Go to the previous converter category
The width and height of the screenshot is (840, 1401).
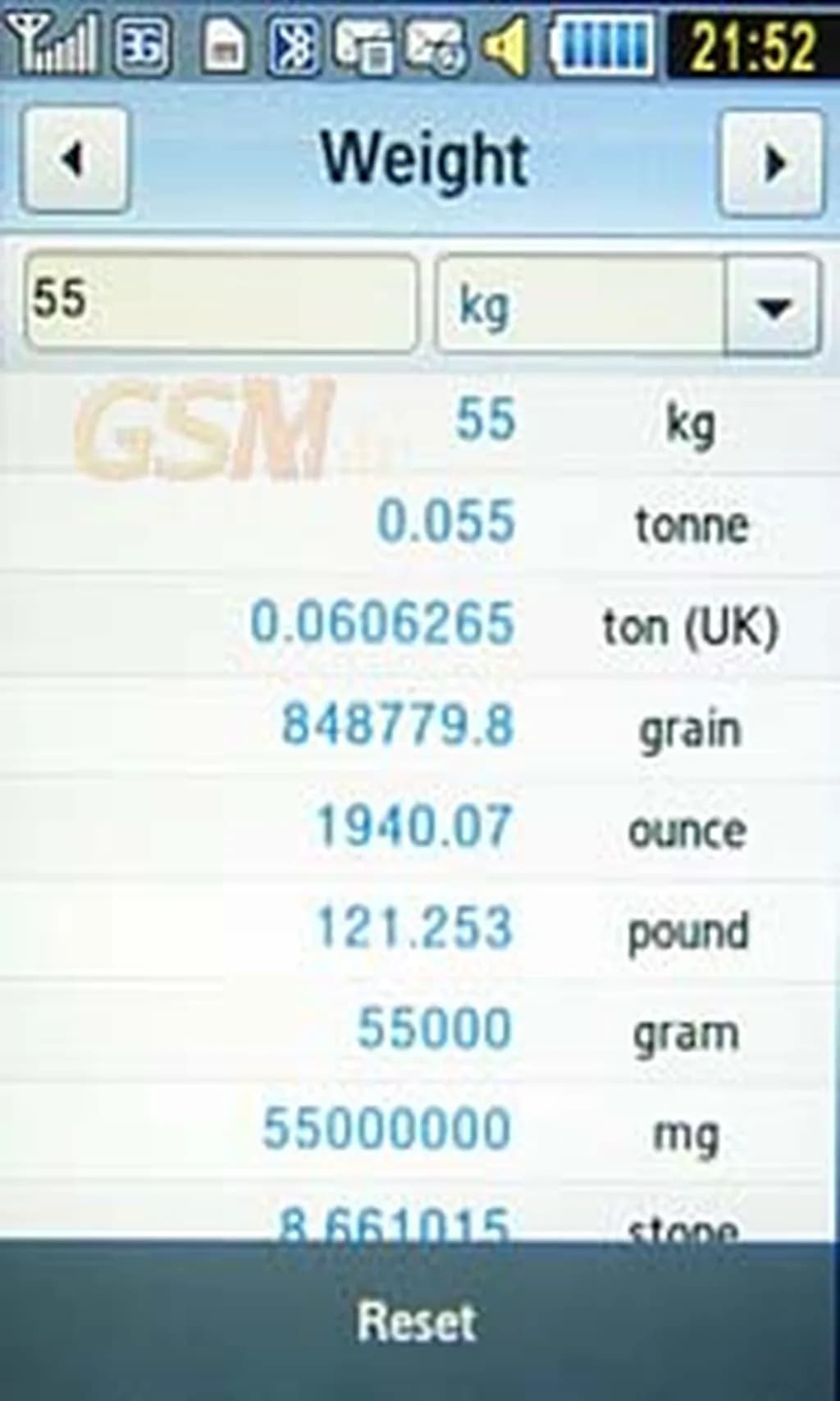(x=74, y=160)
